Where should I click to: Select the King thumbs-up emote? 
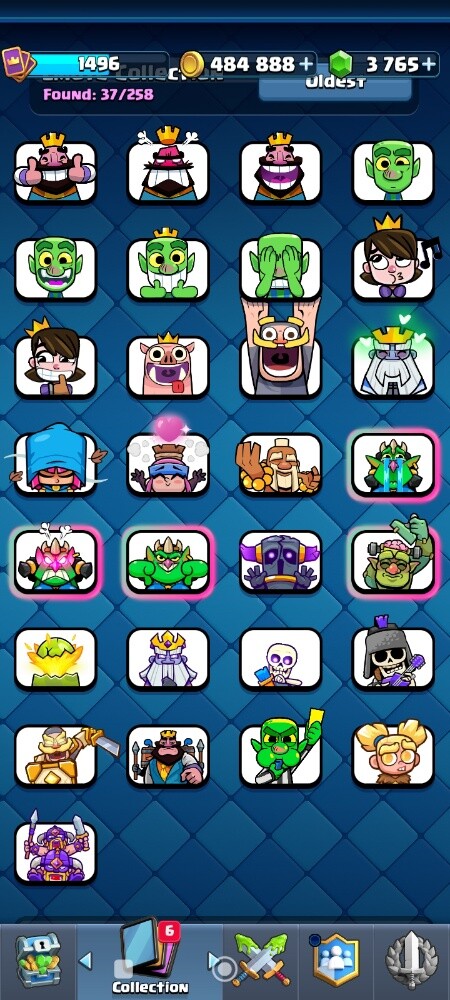(55, 171)
